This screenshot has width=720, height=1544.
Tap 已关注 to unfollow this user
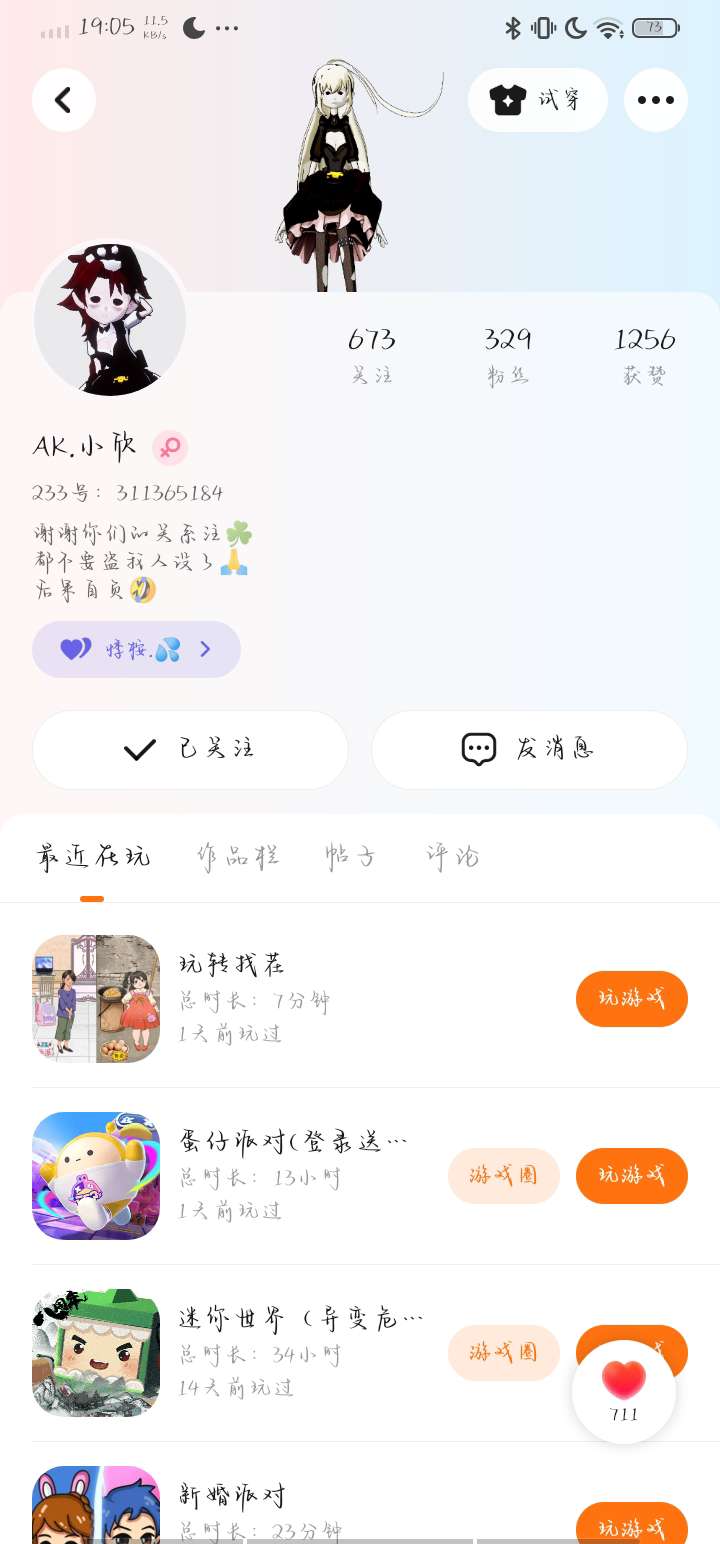click(190, 749)
